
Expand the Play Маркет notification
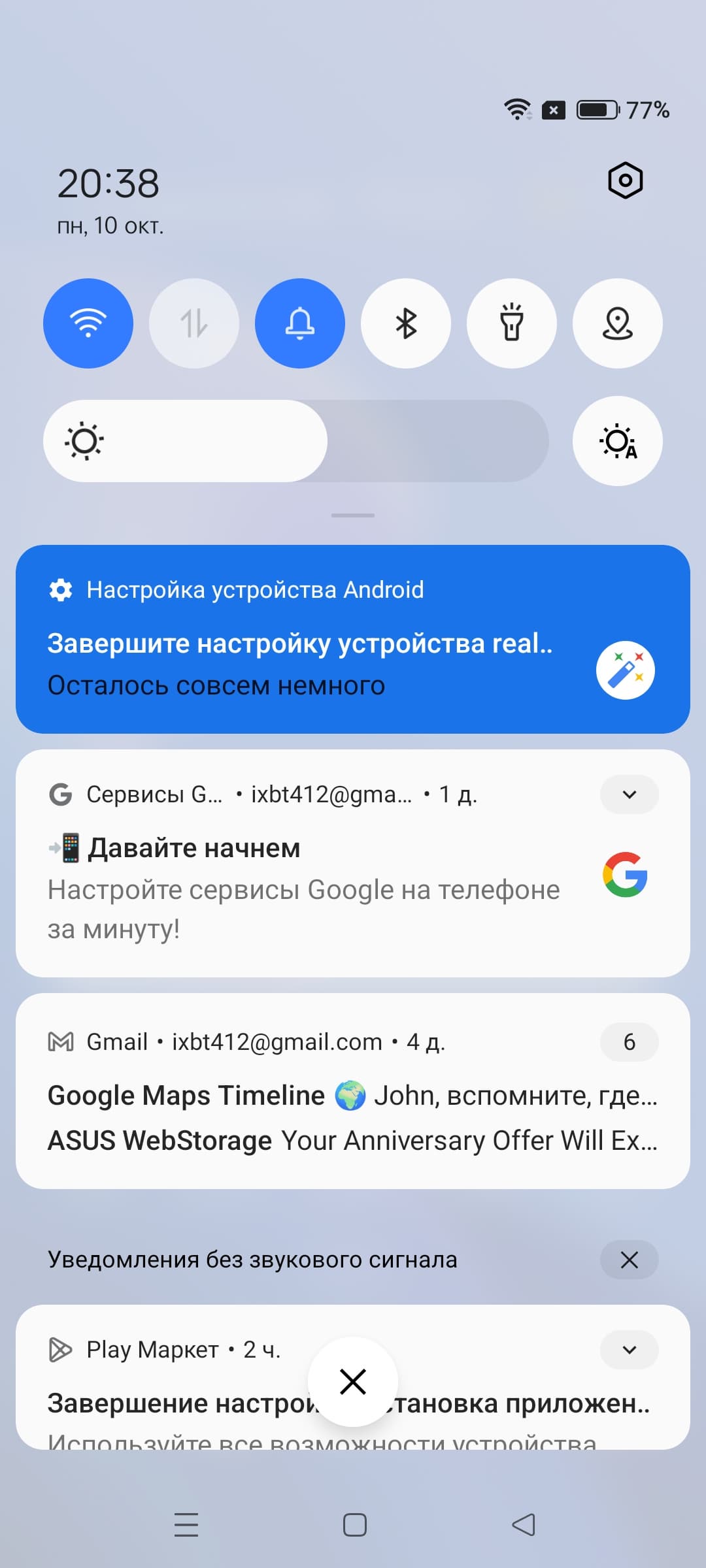point(629,1350)
